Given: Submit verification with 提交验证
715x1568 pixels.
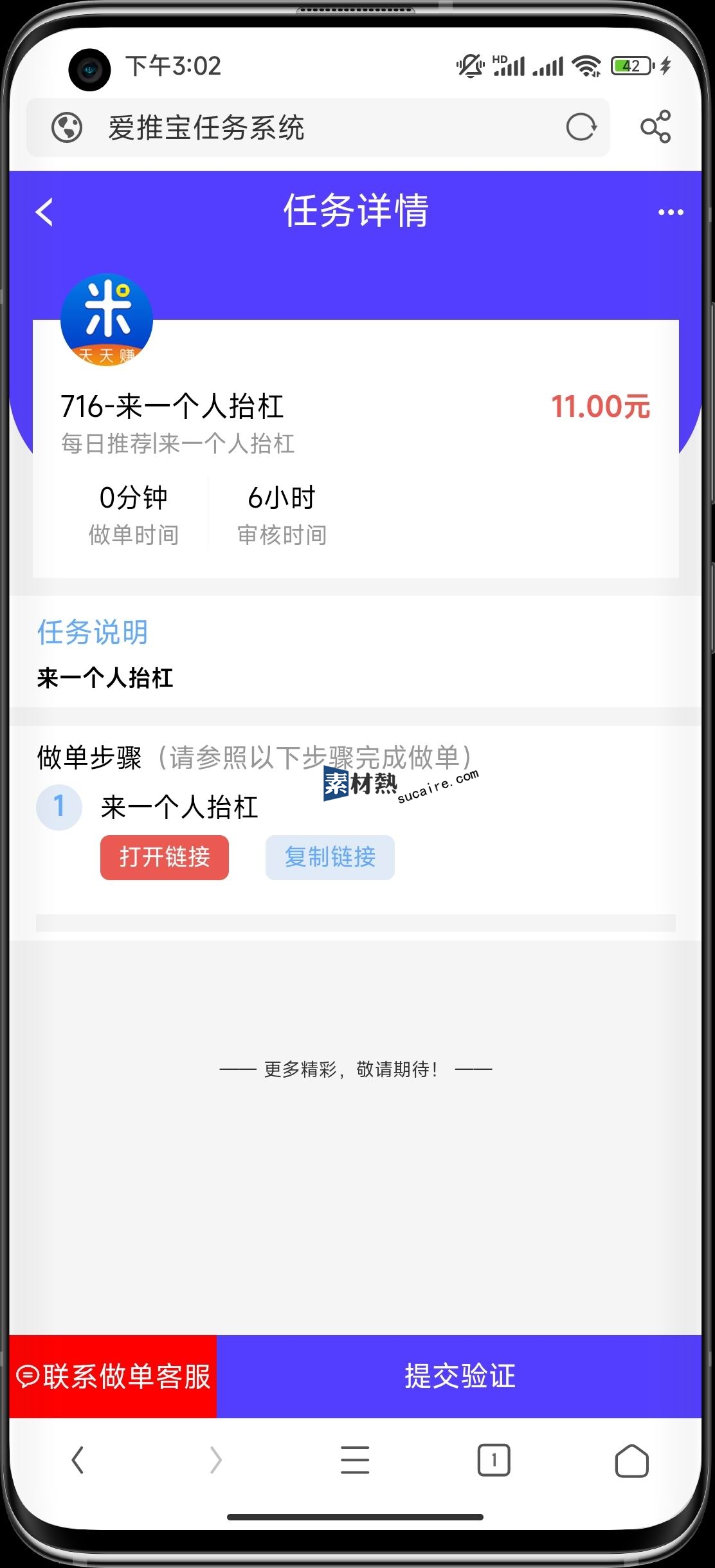Looking at the screenshot, I should coord(459,1376).
